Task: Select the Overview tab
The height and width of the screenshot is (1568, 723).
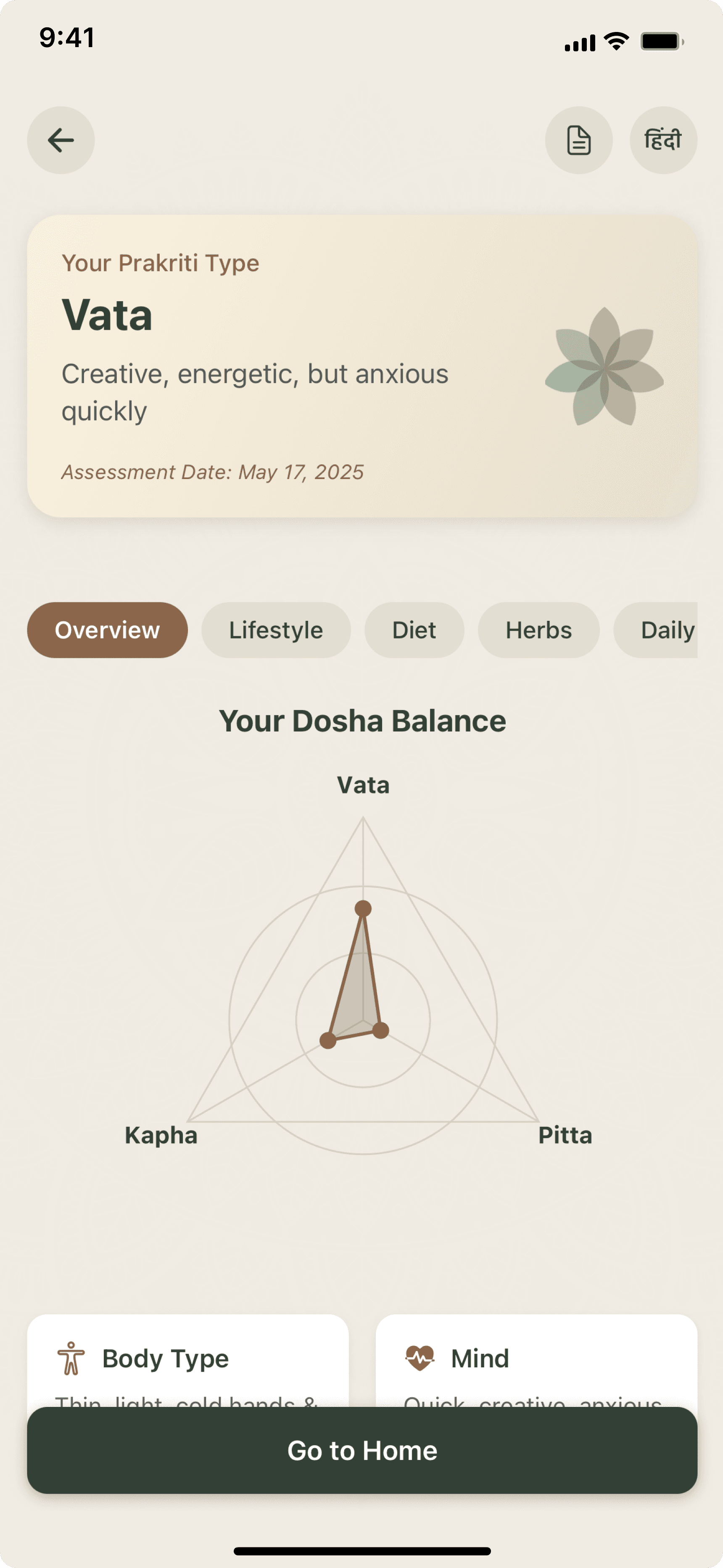Action: click(x=107, y=630)
